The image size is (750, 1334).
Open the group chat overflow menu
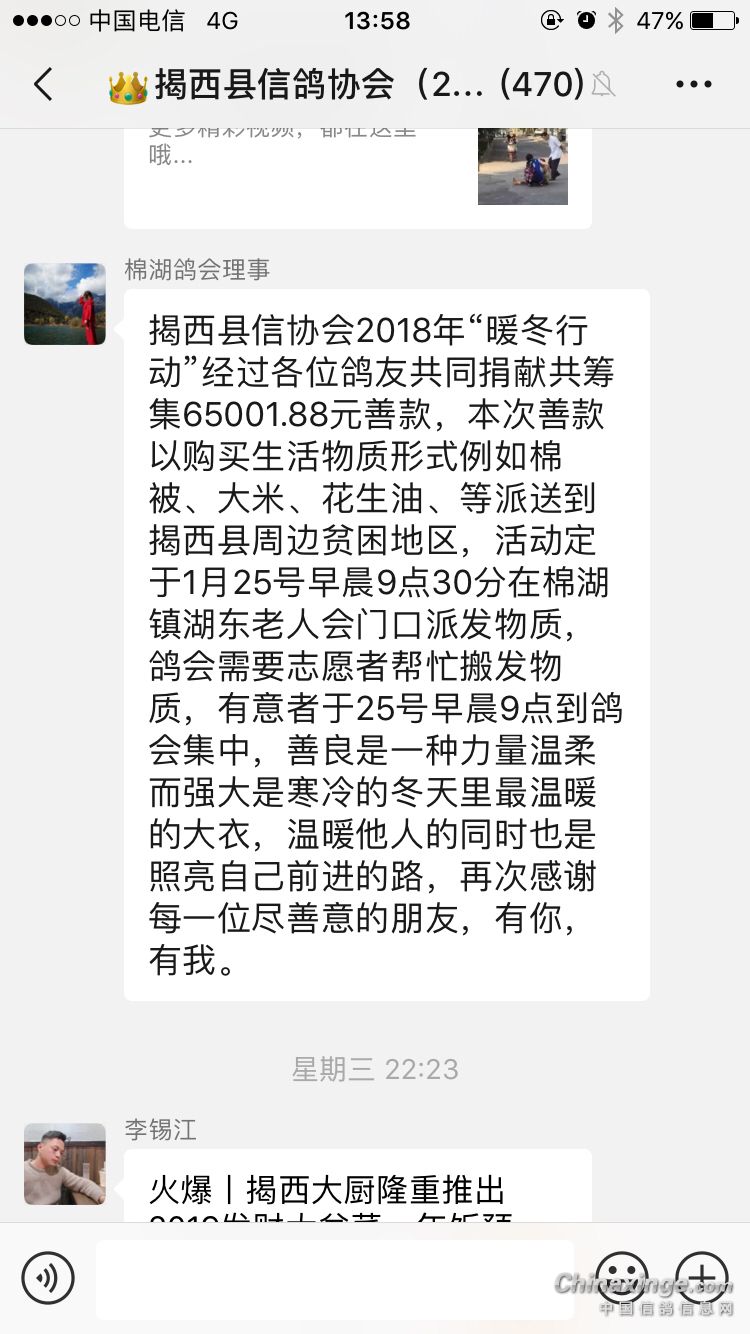(x=693, y=85)
